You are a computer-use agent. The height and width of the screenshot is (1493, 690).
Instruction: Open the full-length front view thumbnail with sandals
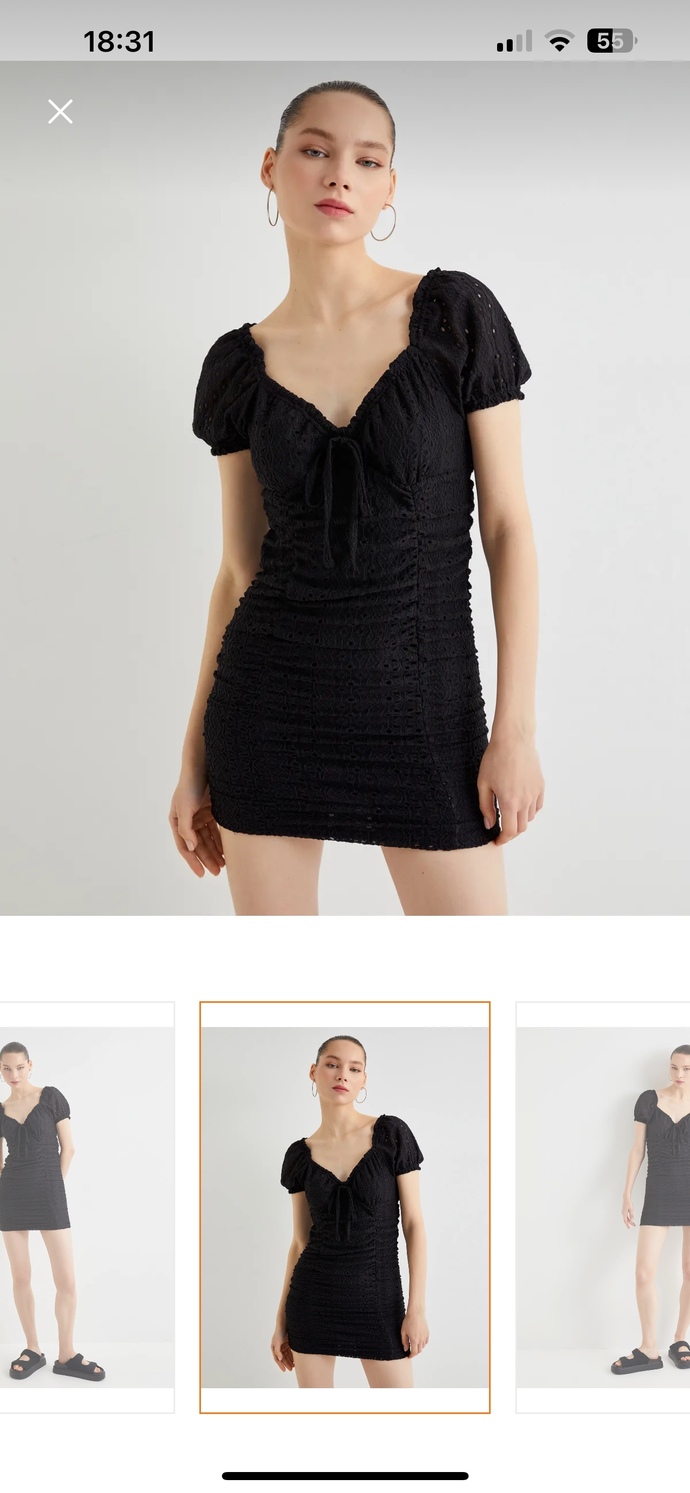tap(87, 1207)
